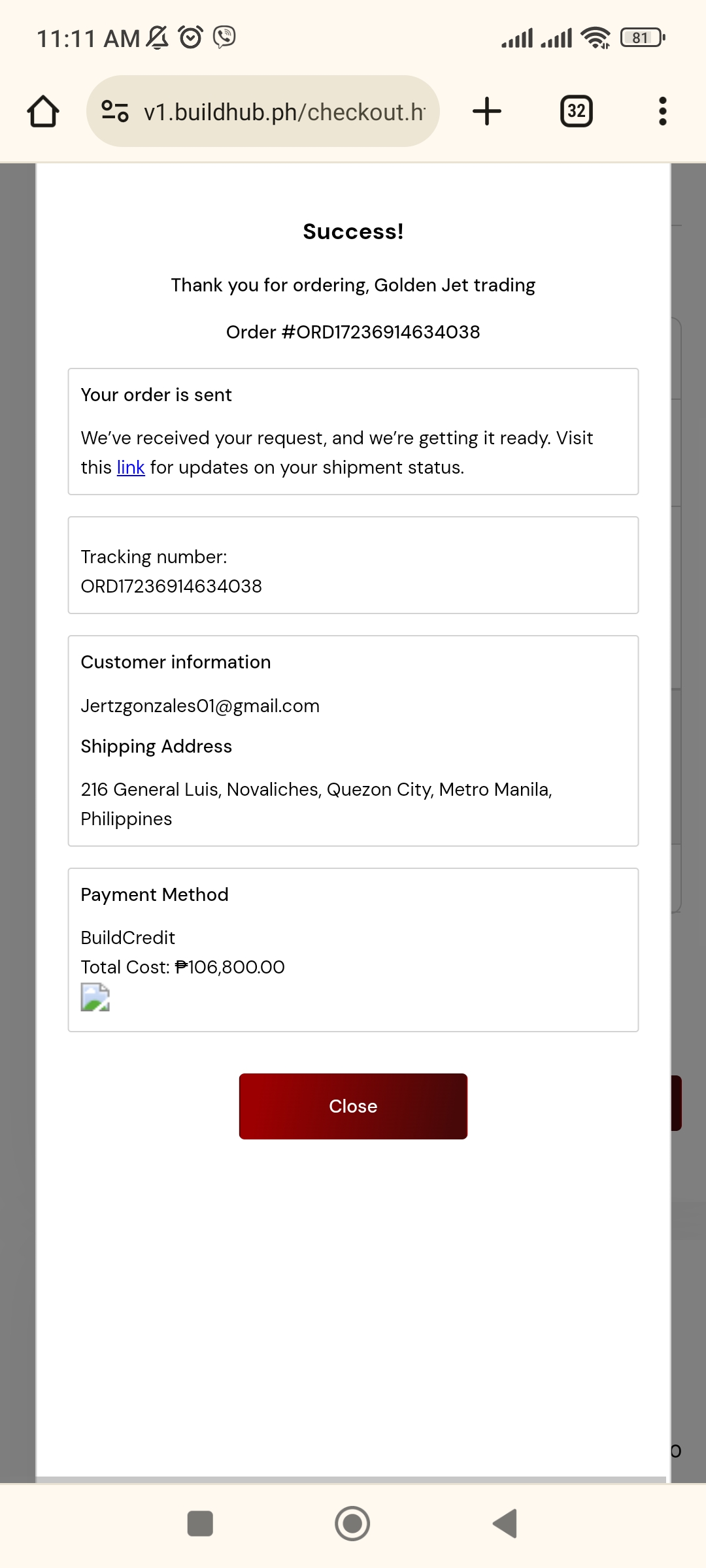Tap the browser address bar
This screenshot has height=1568, width=706.
pyautogui.click(x=284, y=112)
